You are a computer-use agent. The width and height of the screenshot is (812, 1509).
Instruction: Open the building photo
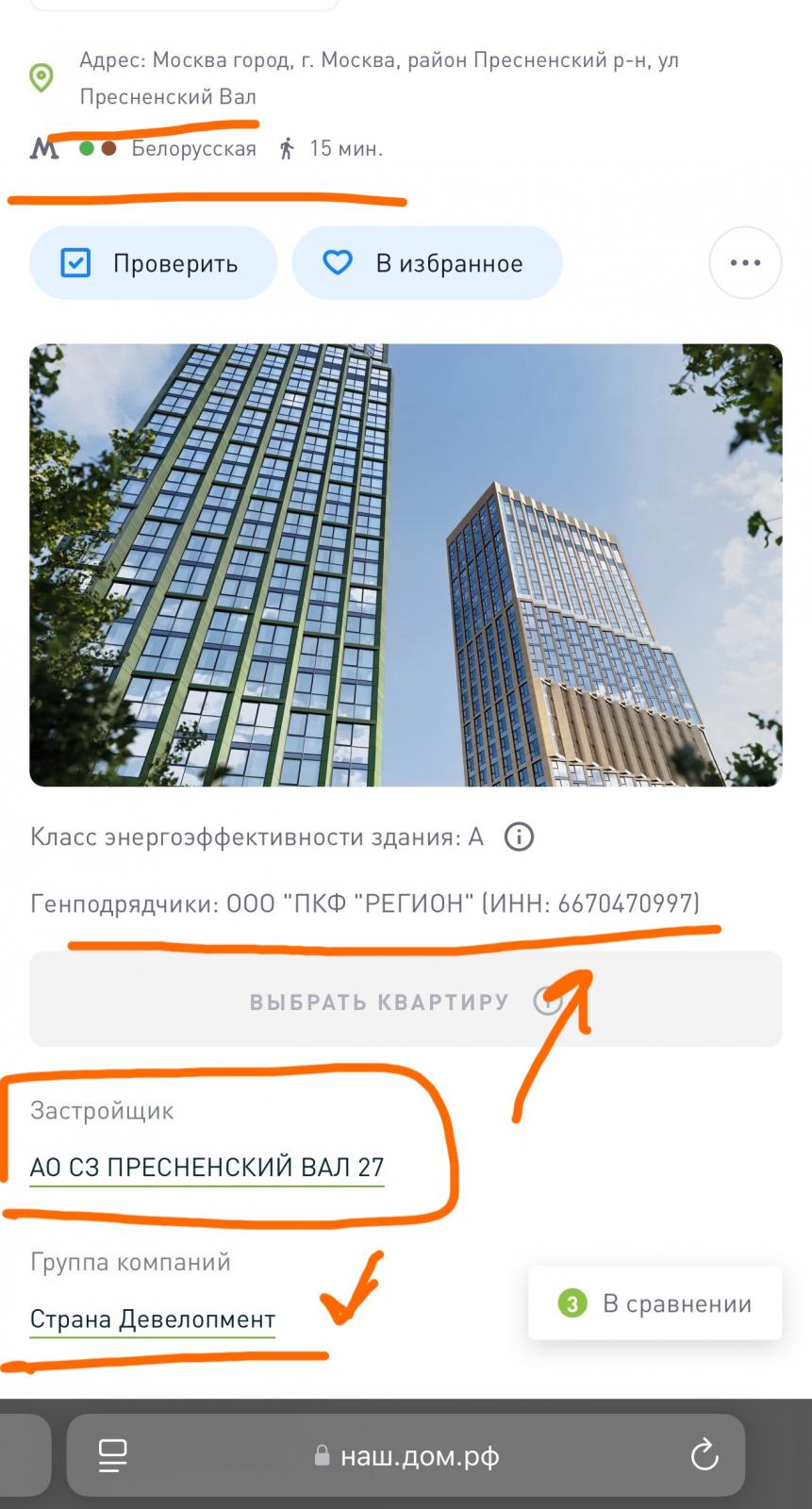406,565
